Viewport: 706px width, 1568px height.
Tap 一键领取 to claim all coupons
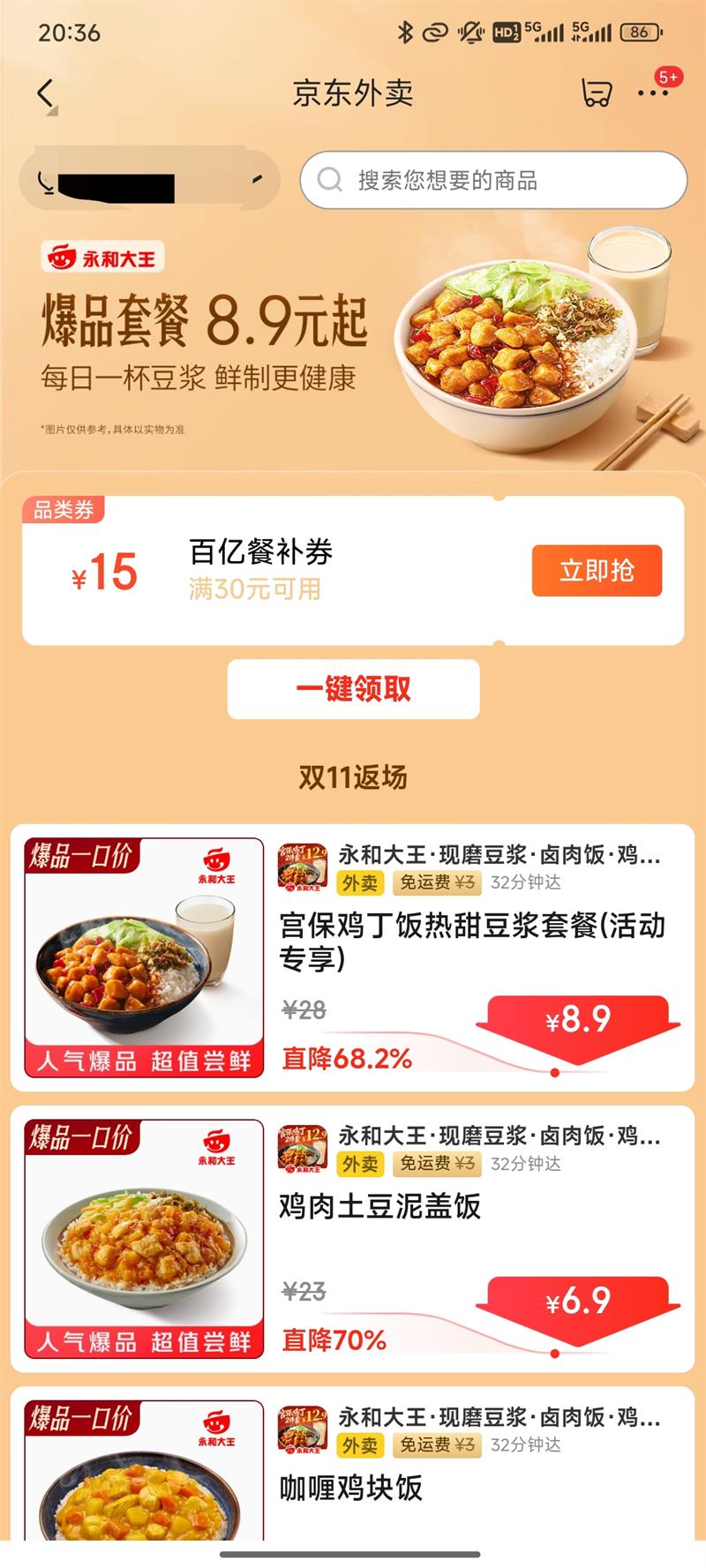point(353,689)
